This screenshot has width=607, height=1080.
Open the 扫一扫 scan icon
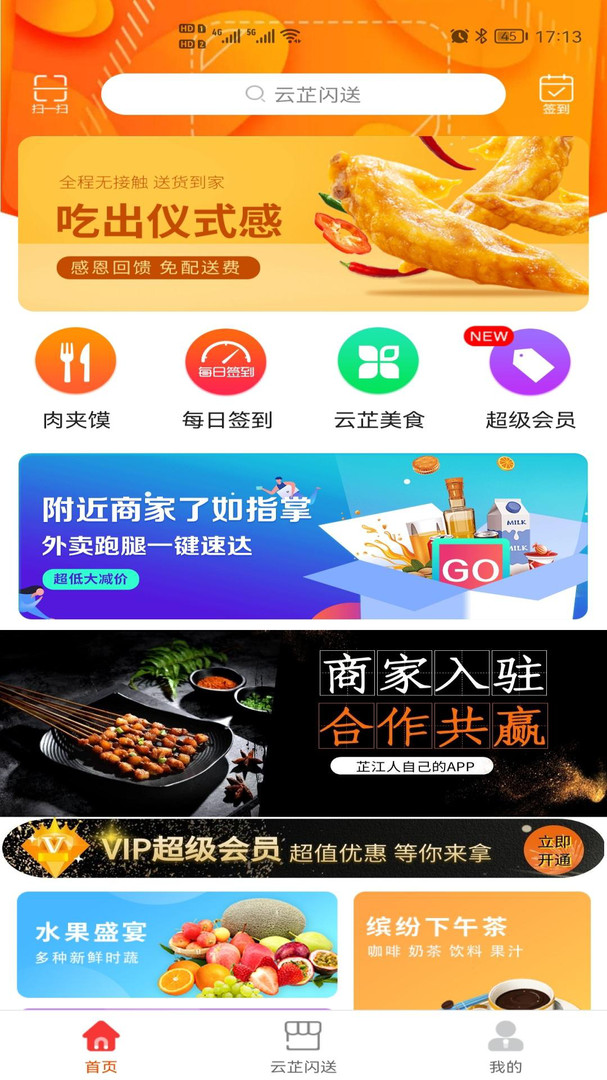[x=50, y=94]
